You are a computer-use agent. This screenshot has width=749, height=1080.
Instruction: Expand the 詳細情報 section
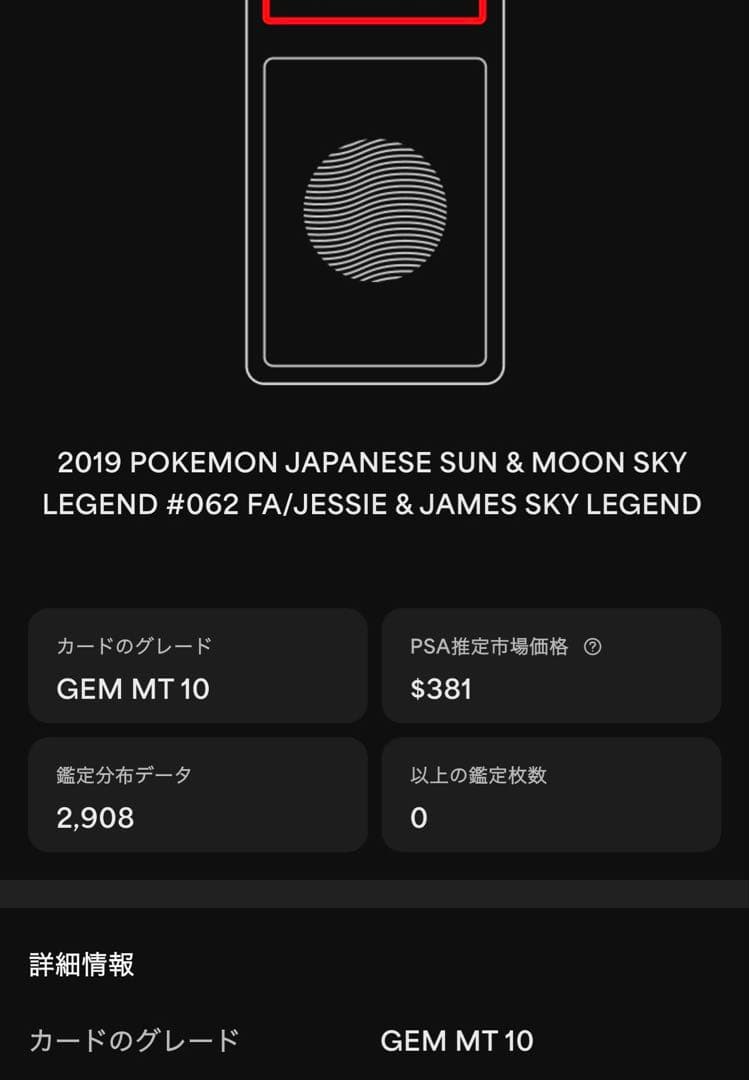(81, 966)
